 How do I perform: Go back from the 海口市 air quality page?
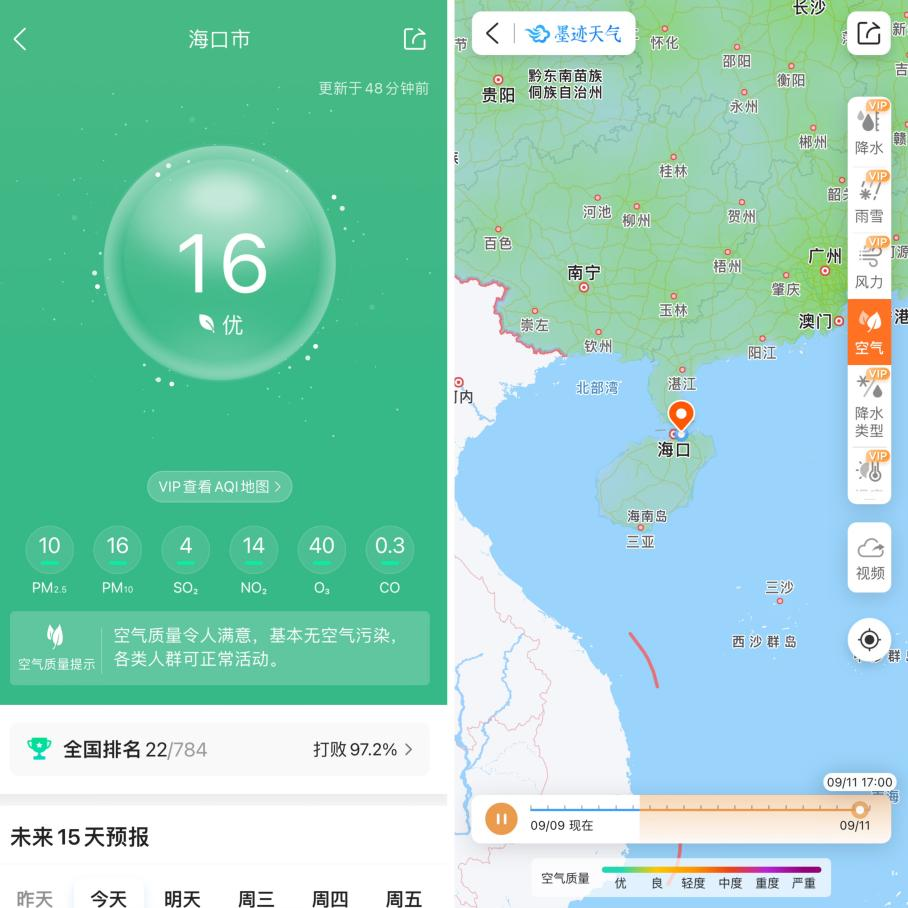click(x=20, y=40)
